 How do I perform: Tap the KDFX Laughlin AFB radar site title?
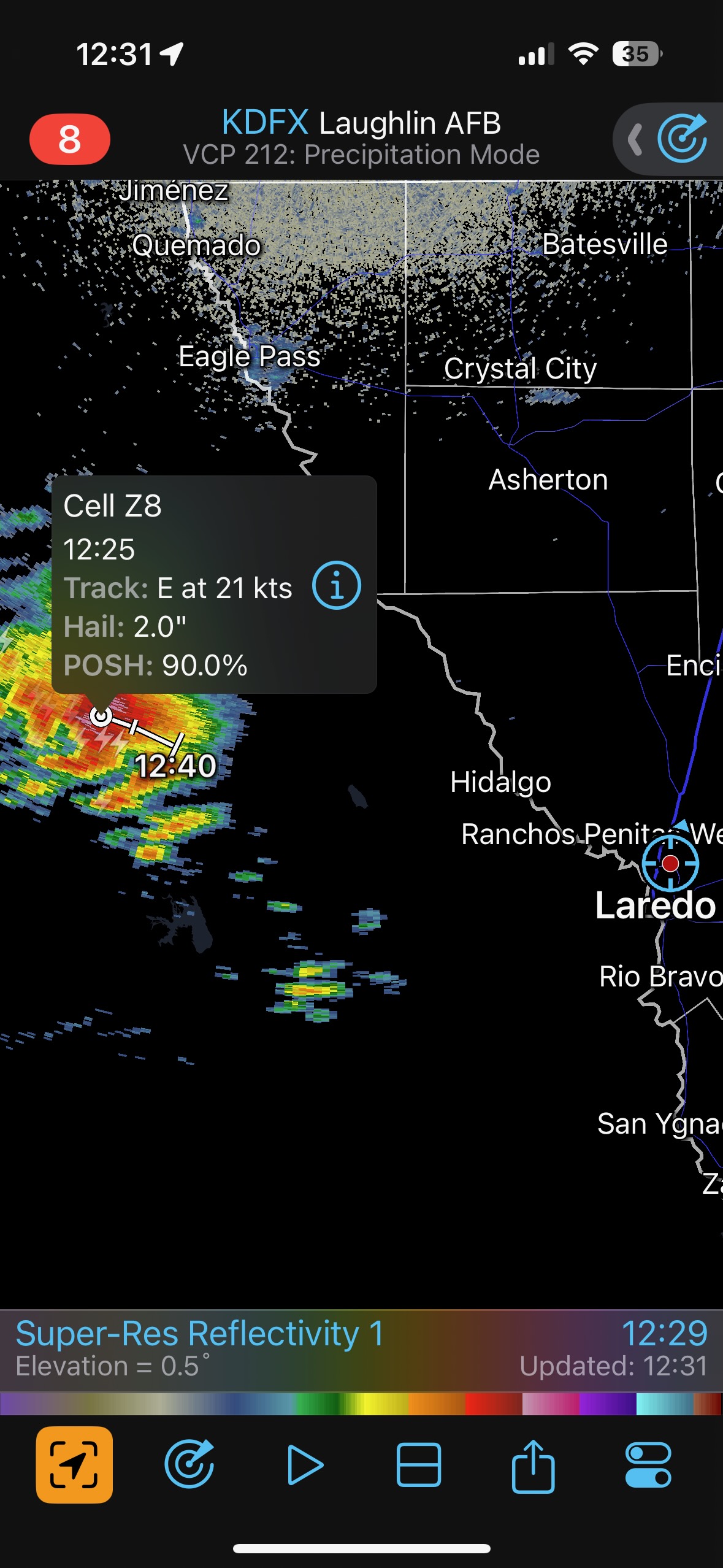tap(361, 123)
